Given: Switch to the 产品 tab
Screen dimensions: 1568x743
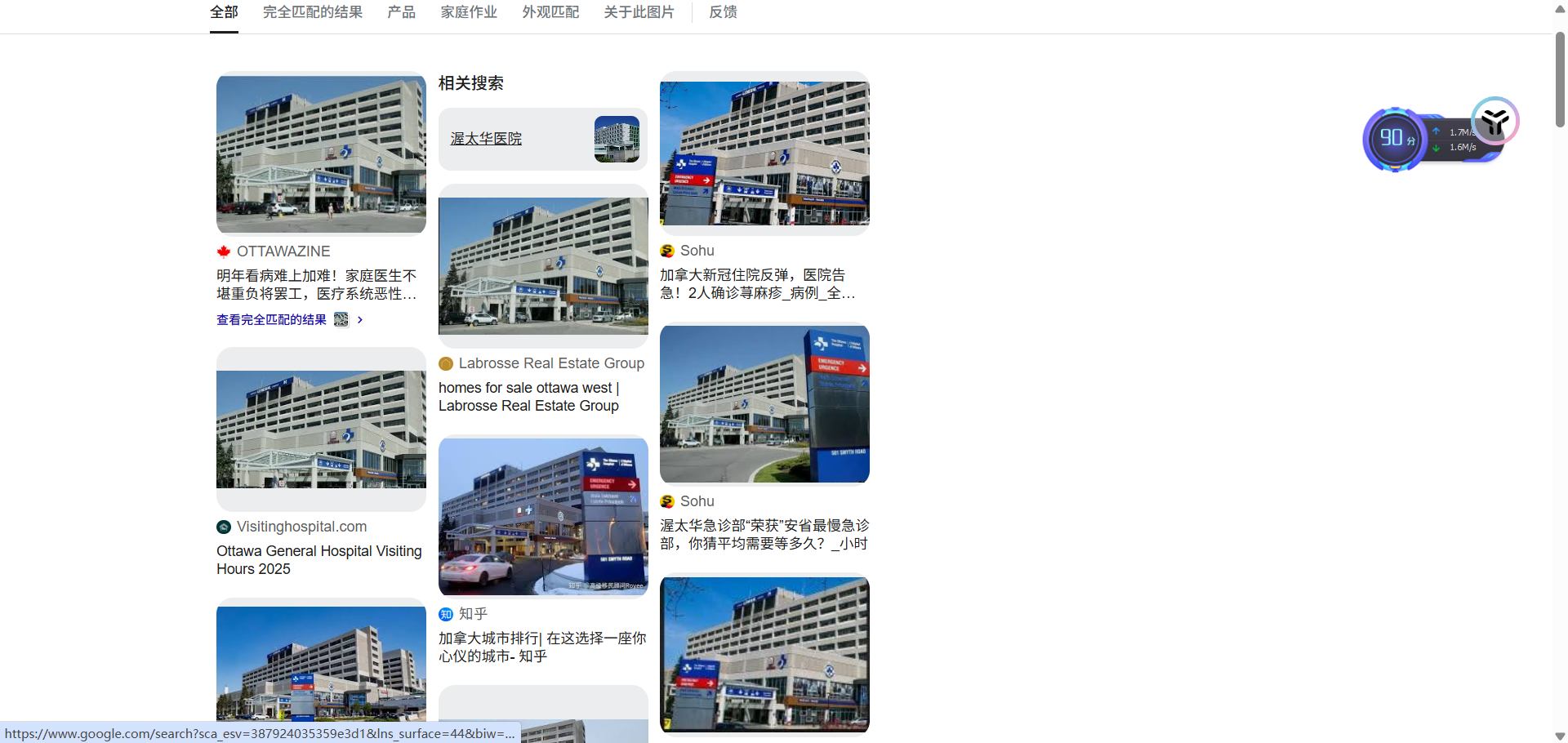Looking at the screenshot, I should pos(401,12).
